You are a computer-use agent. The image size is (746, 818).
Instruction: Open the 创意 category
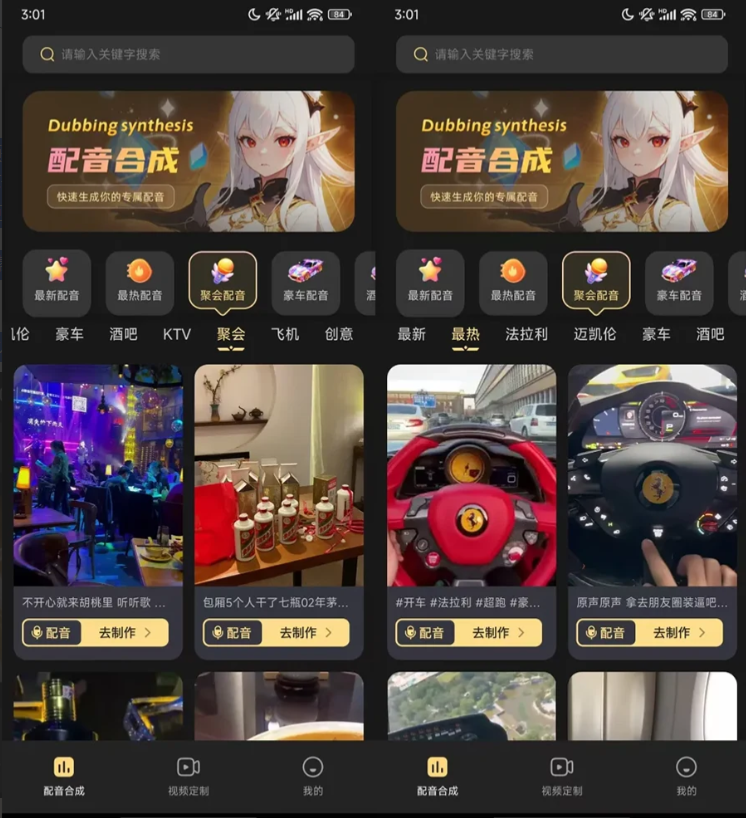(x=340, y=336)
